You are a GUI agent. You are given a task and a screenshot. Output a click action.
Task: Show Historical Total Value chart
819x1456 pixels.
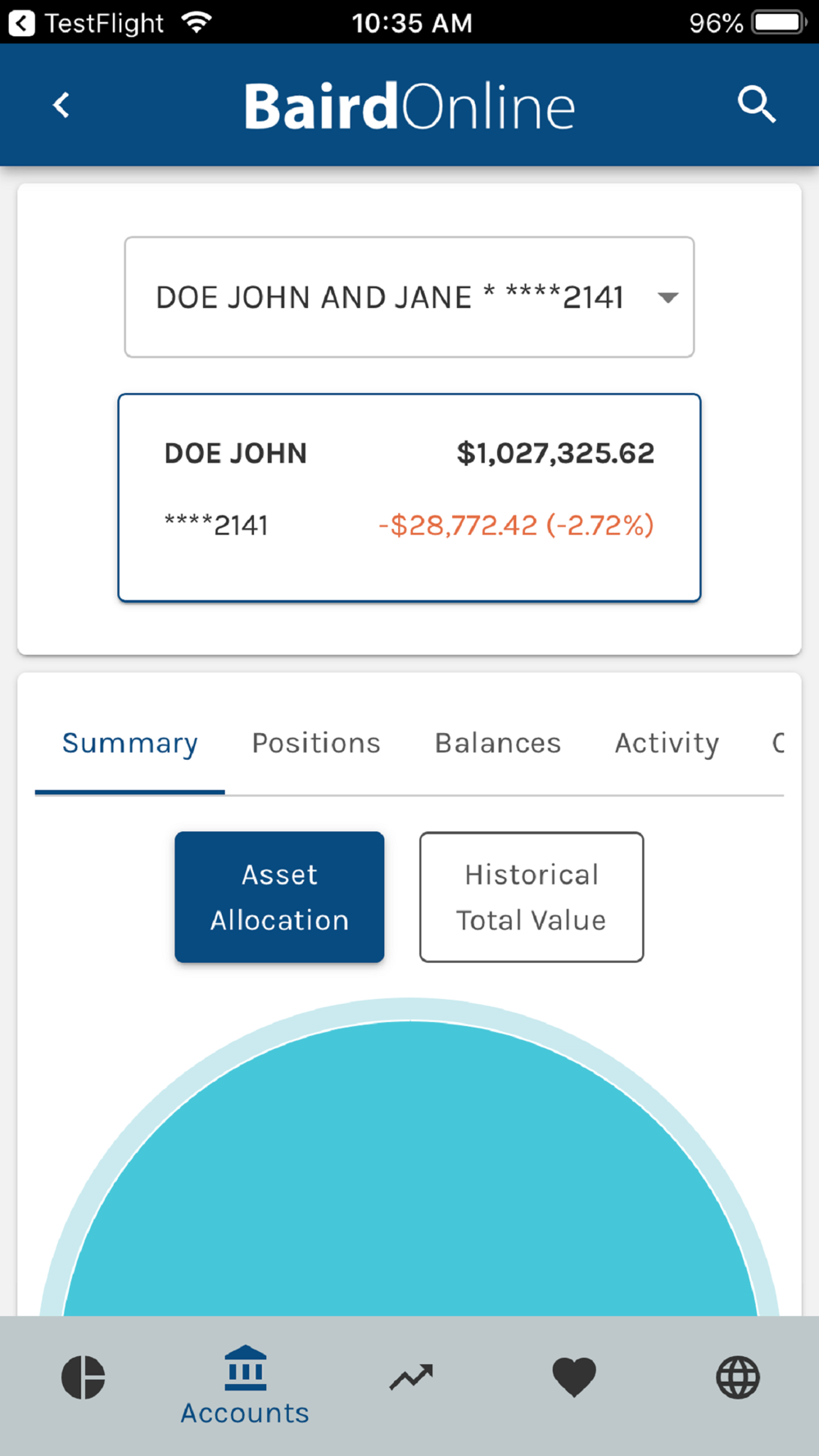coord(532,897)
